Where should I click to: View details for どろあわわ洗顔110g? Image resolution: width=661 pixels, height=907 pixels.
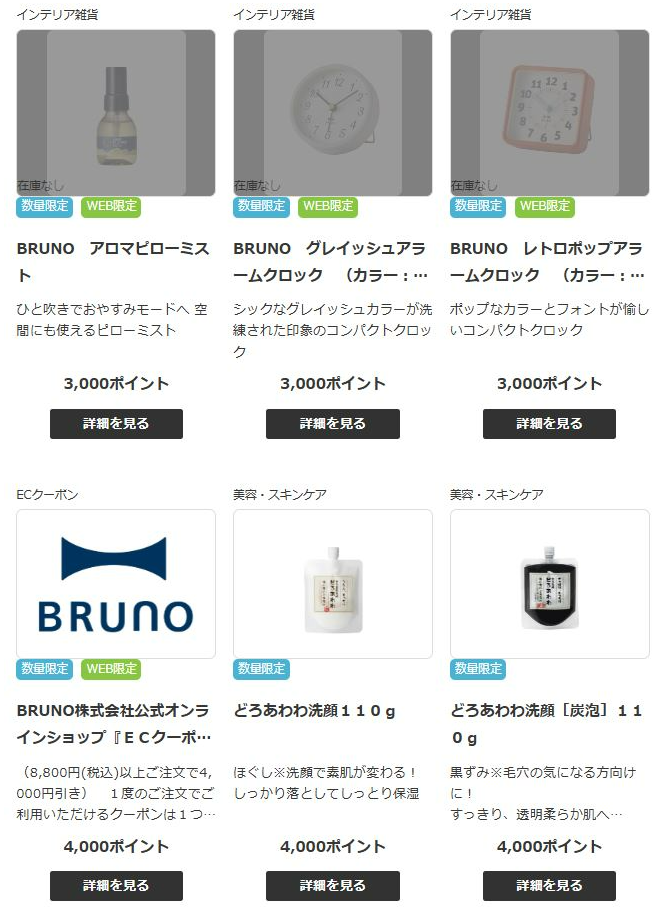tap(332, 886)
